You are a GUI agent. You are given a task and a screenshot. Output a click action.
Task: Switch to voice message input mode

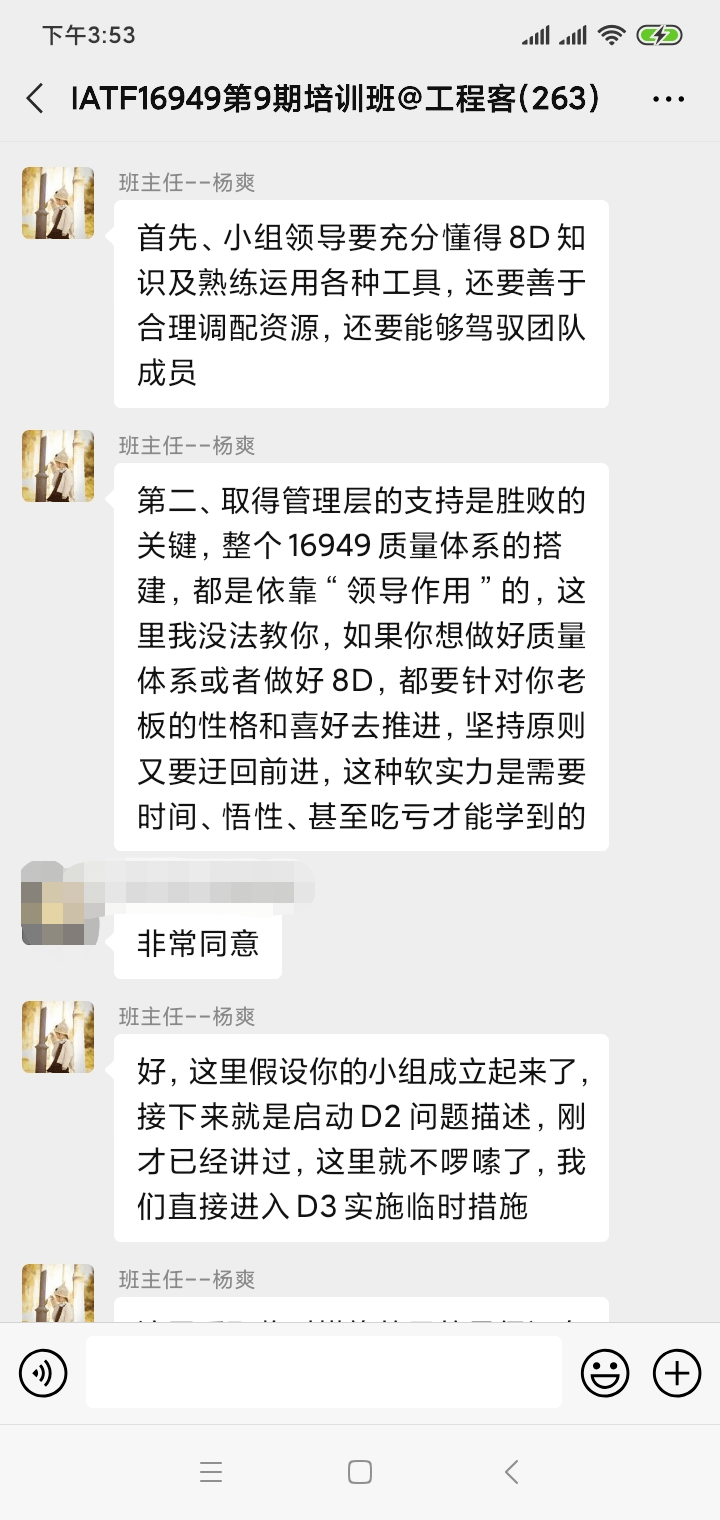coord(42,1371)
